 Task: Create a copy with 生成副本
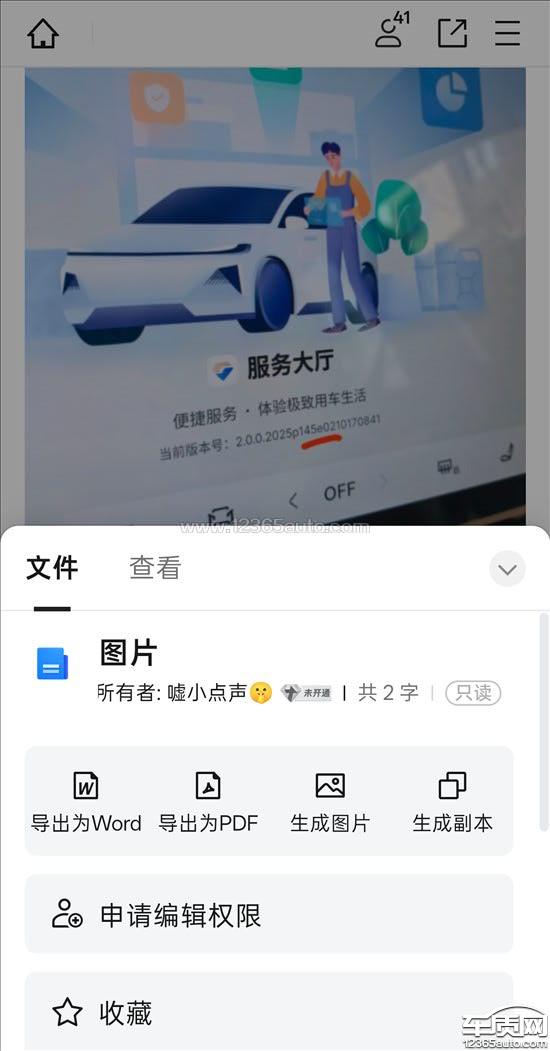coord(452,802)
